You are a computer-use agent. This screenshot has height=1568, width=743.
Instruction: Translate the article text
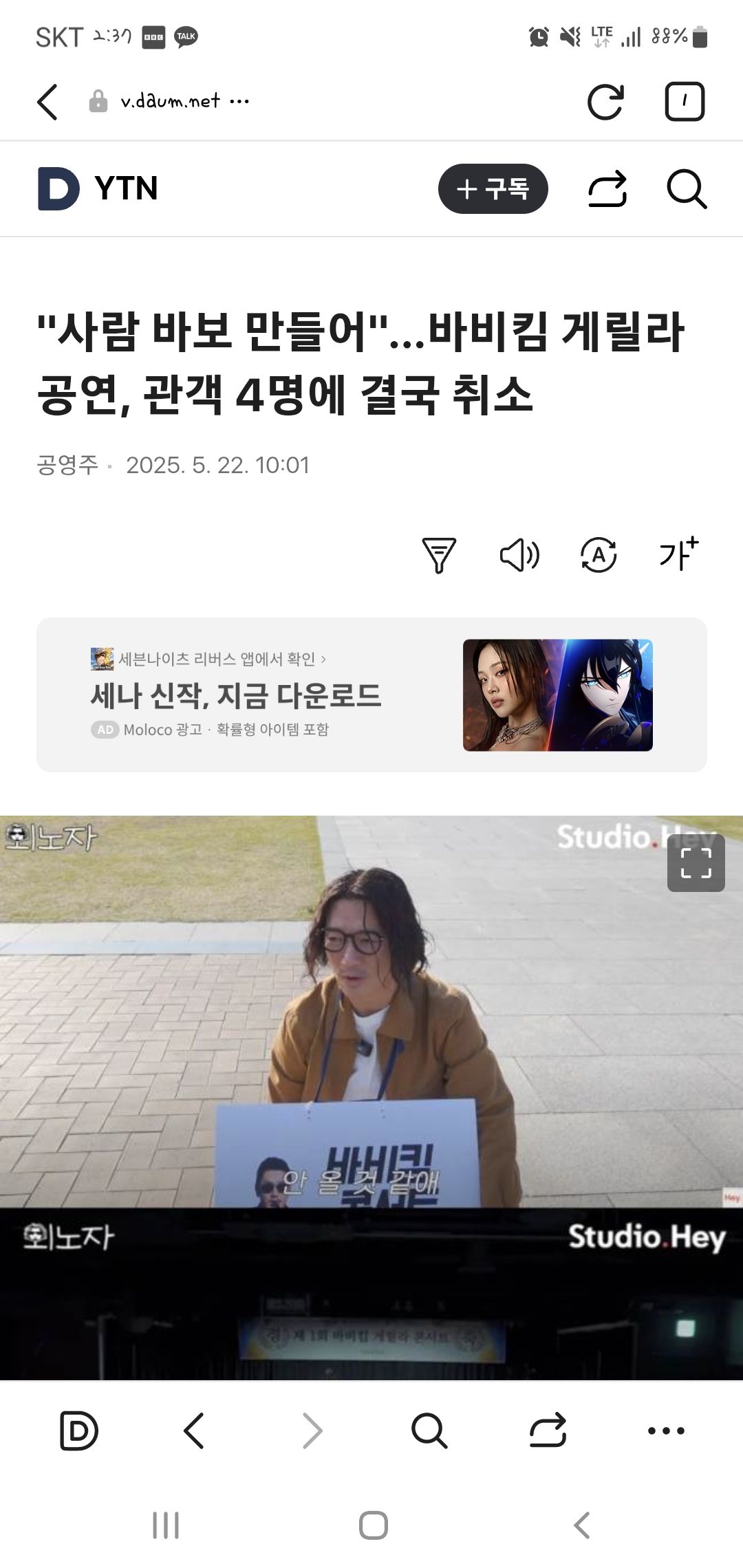599,555
